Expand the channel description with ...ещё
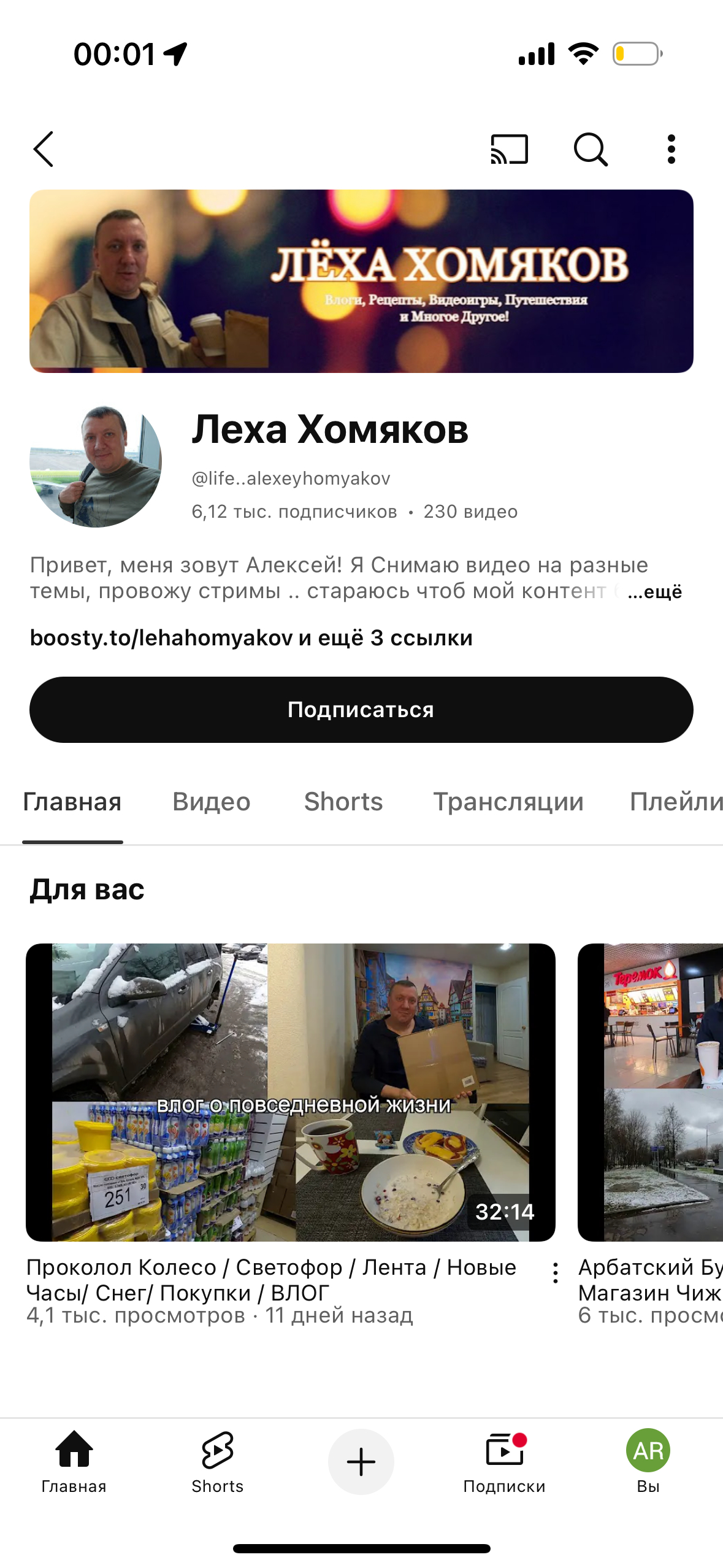The height and width of the screenshot is (1568, 723). 654,592
